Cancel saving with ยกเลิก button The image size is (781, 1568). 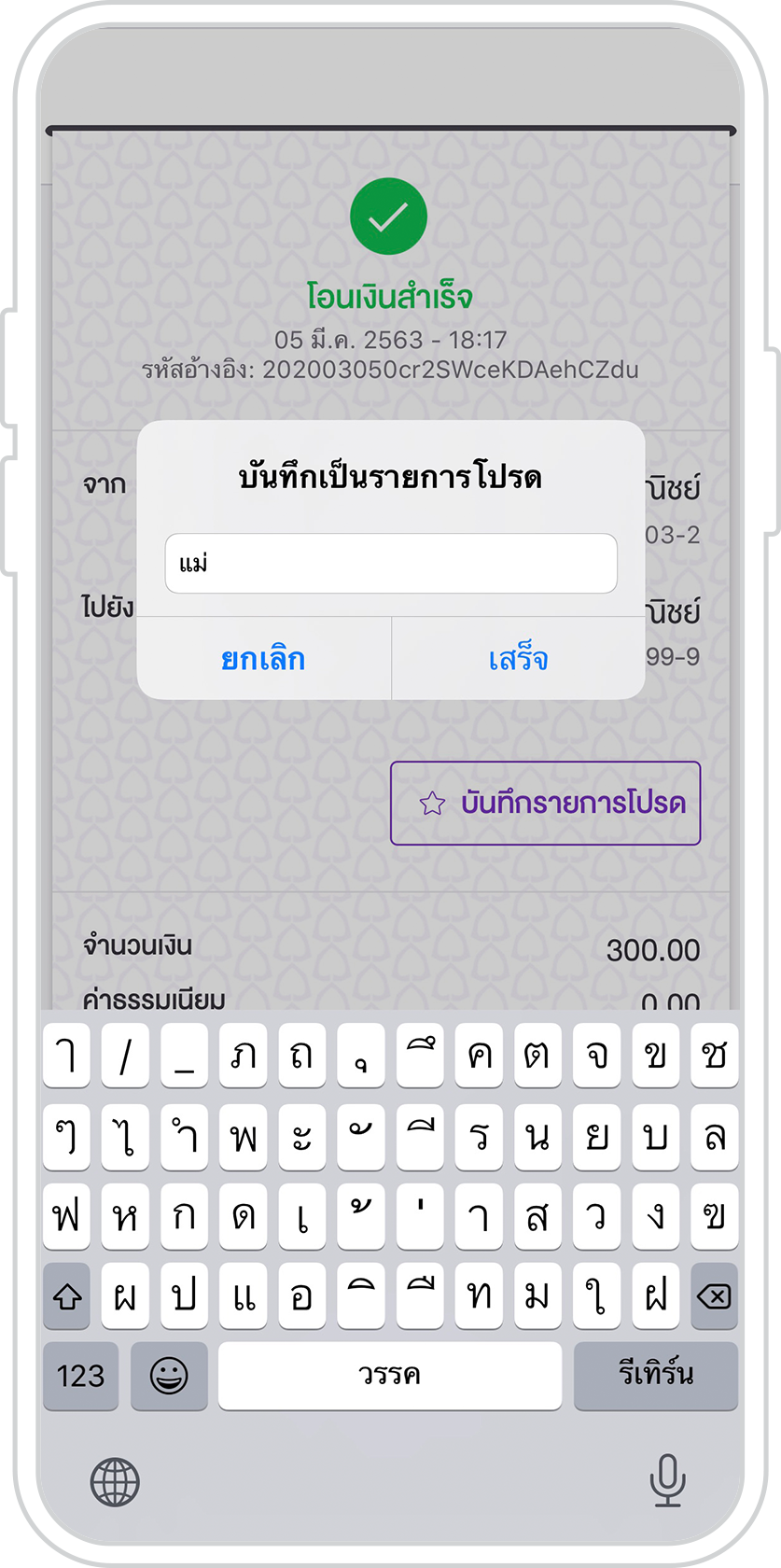click(263, 659)
